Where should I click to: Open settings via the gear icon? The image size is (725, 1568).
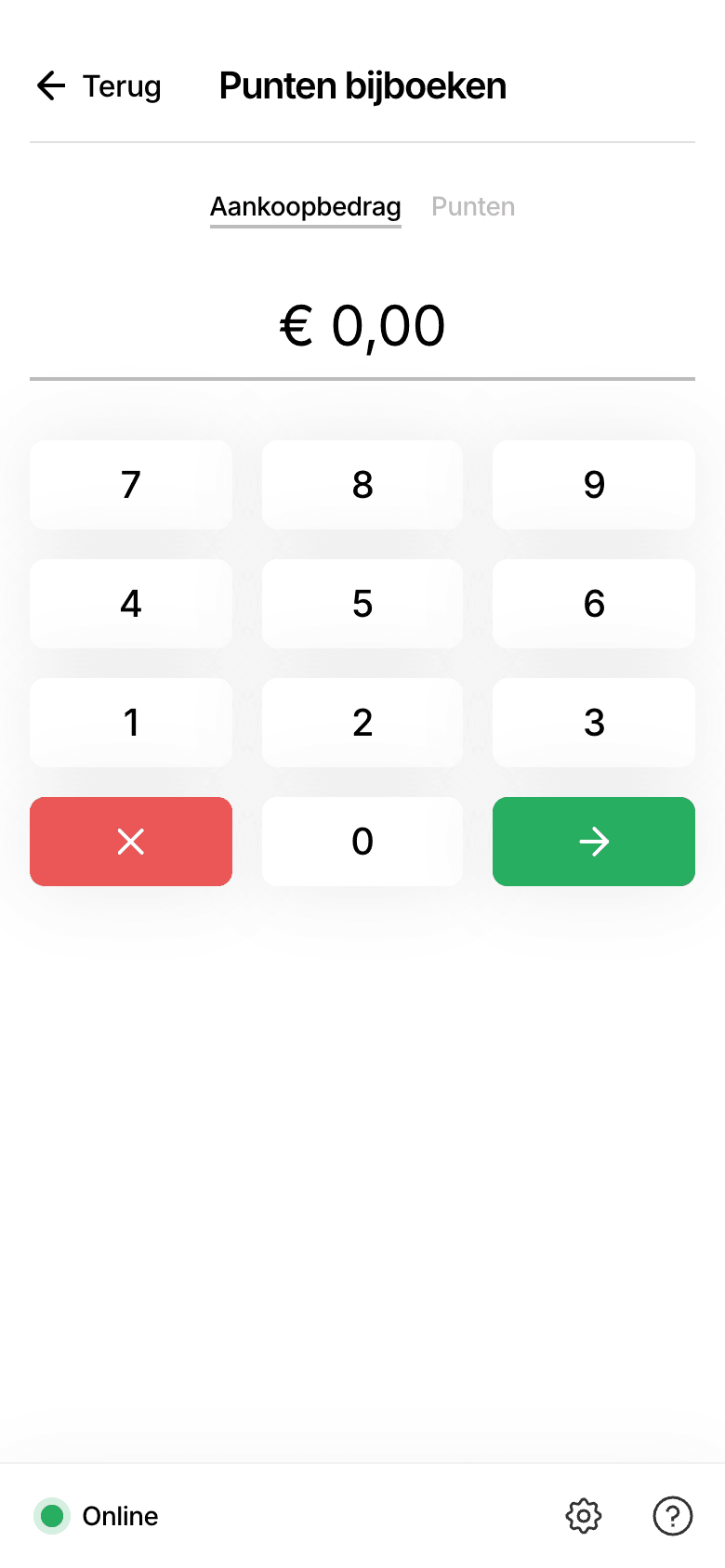point(584,1516)
